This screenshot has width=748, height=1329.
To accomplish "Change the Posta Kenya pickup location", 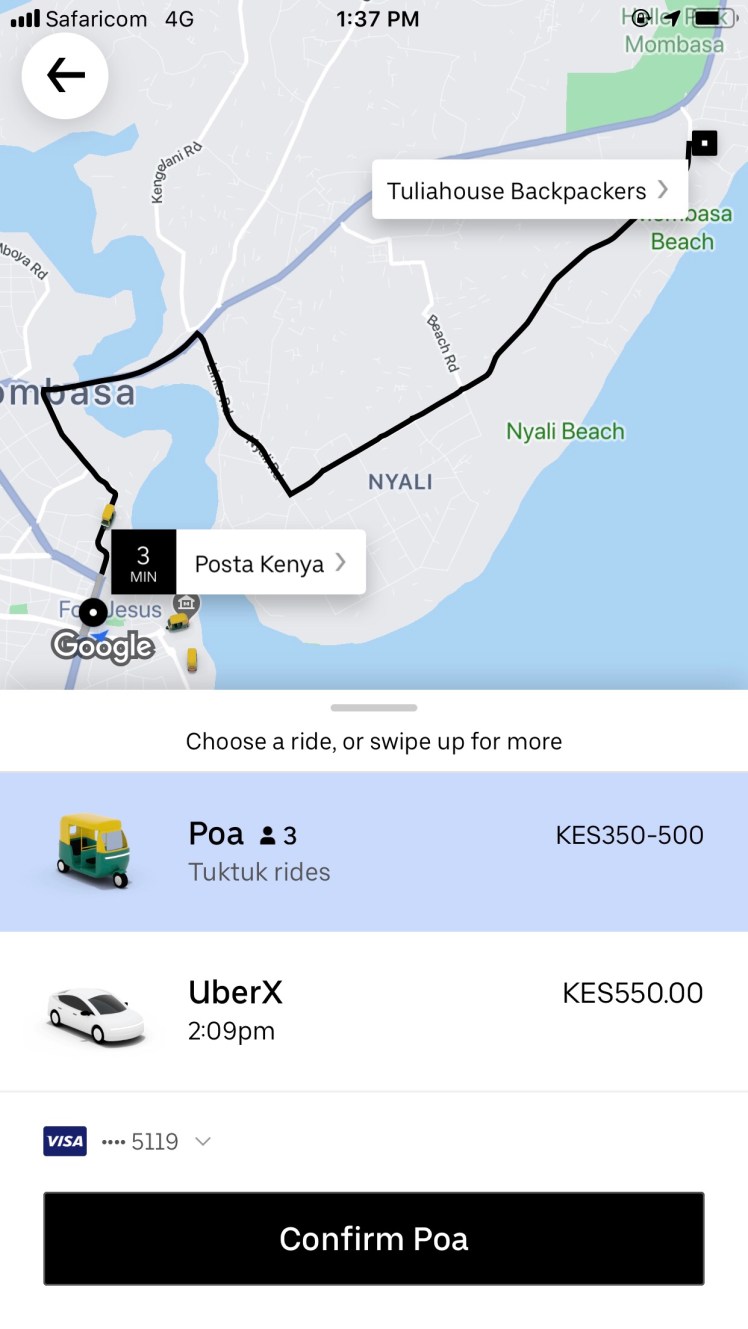I will [x=269, y=563].
